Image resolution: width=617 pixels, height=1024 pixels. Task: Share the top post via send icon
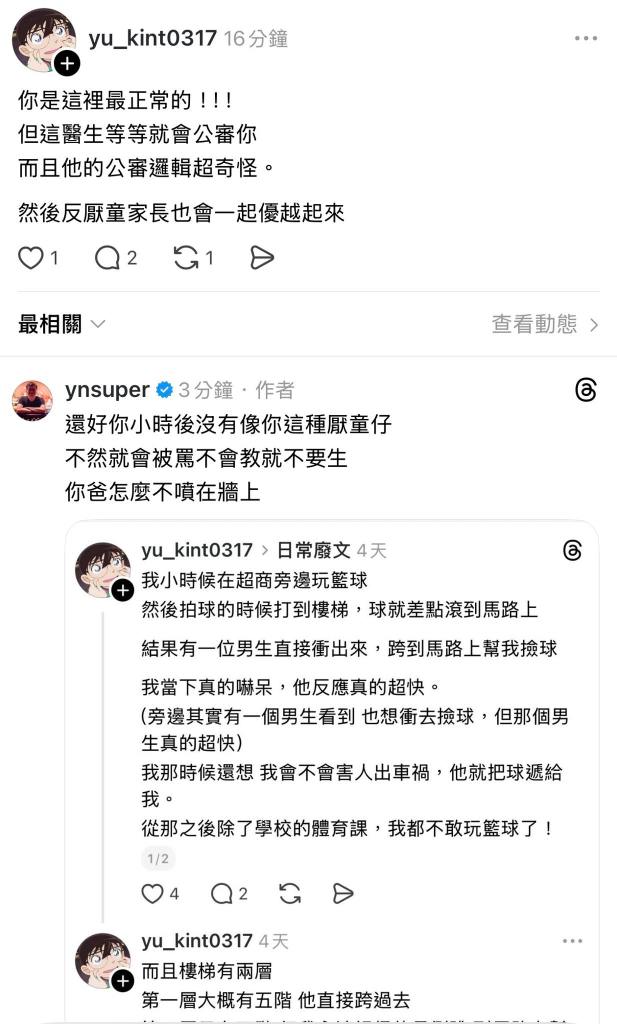[x=262, y=258]
